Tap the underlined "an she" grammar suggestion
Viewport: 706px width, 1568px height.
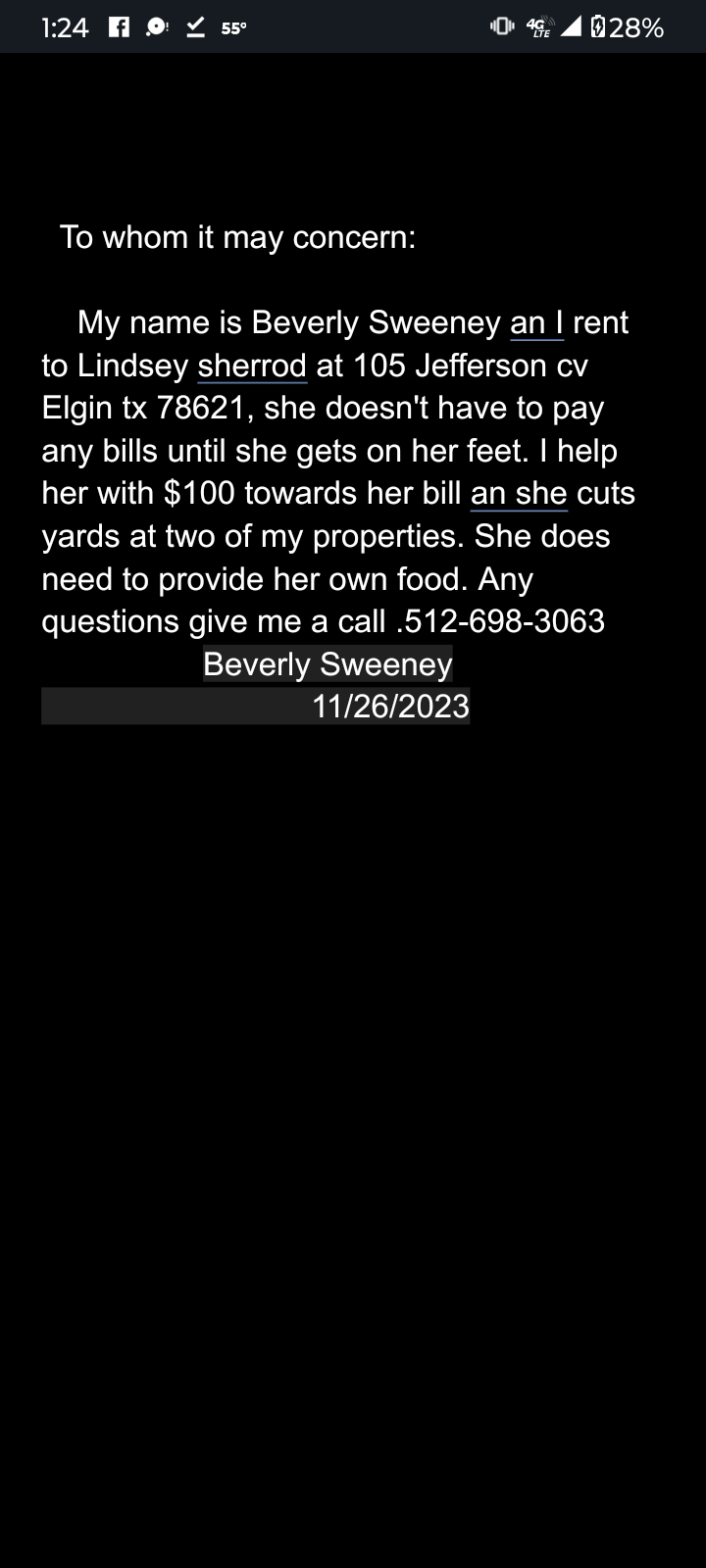pyautogui.click(x=519, y=493)
